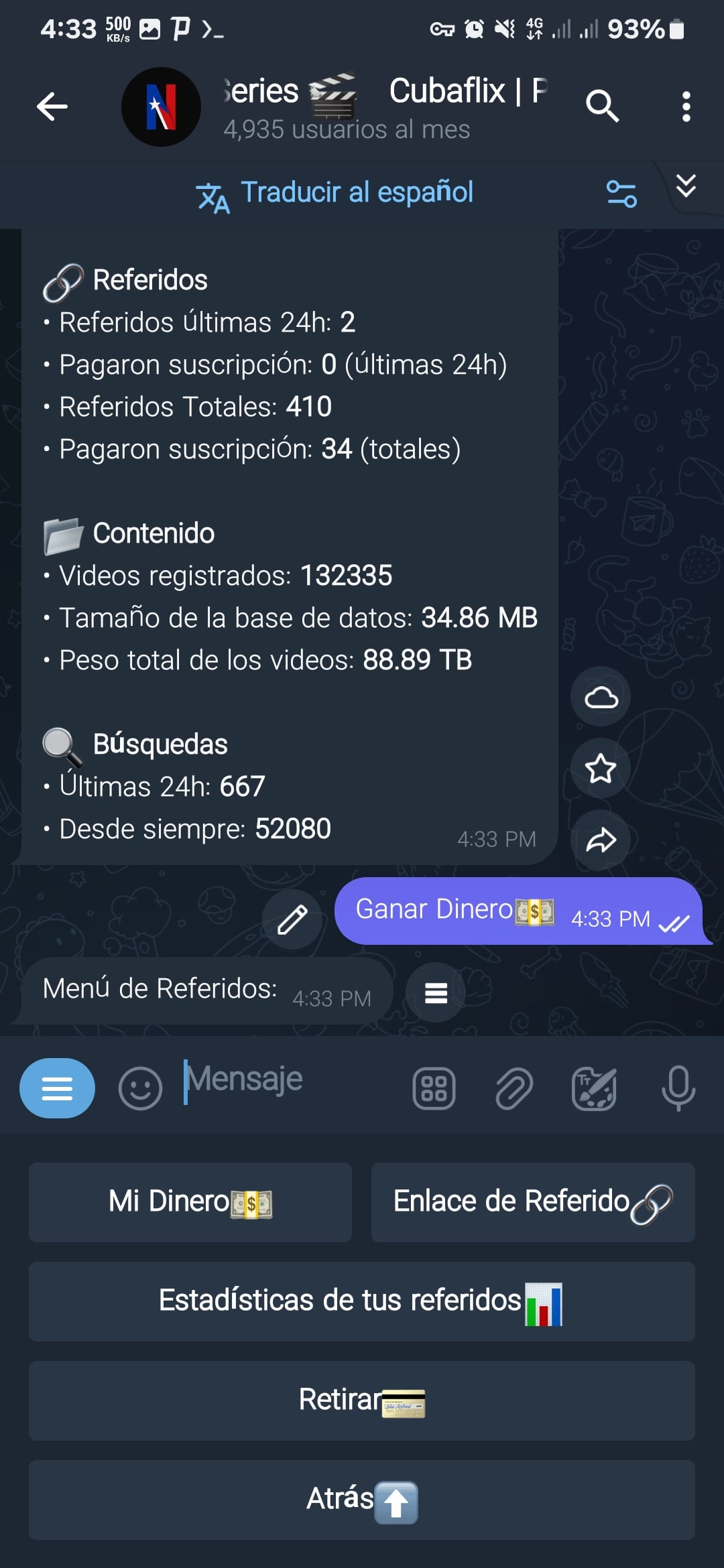Viewport: 724px width, 1568px height.
Task: Go back to the chat list
Action: coord(52,106)
